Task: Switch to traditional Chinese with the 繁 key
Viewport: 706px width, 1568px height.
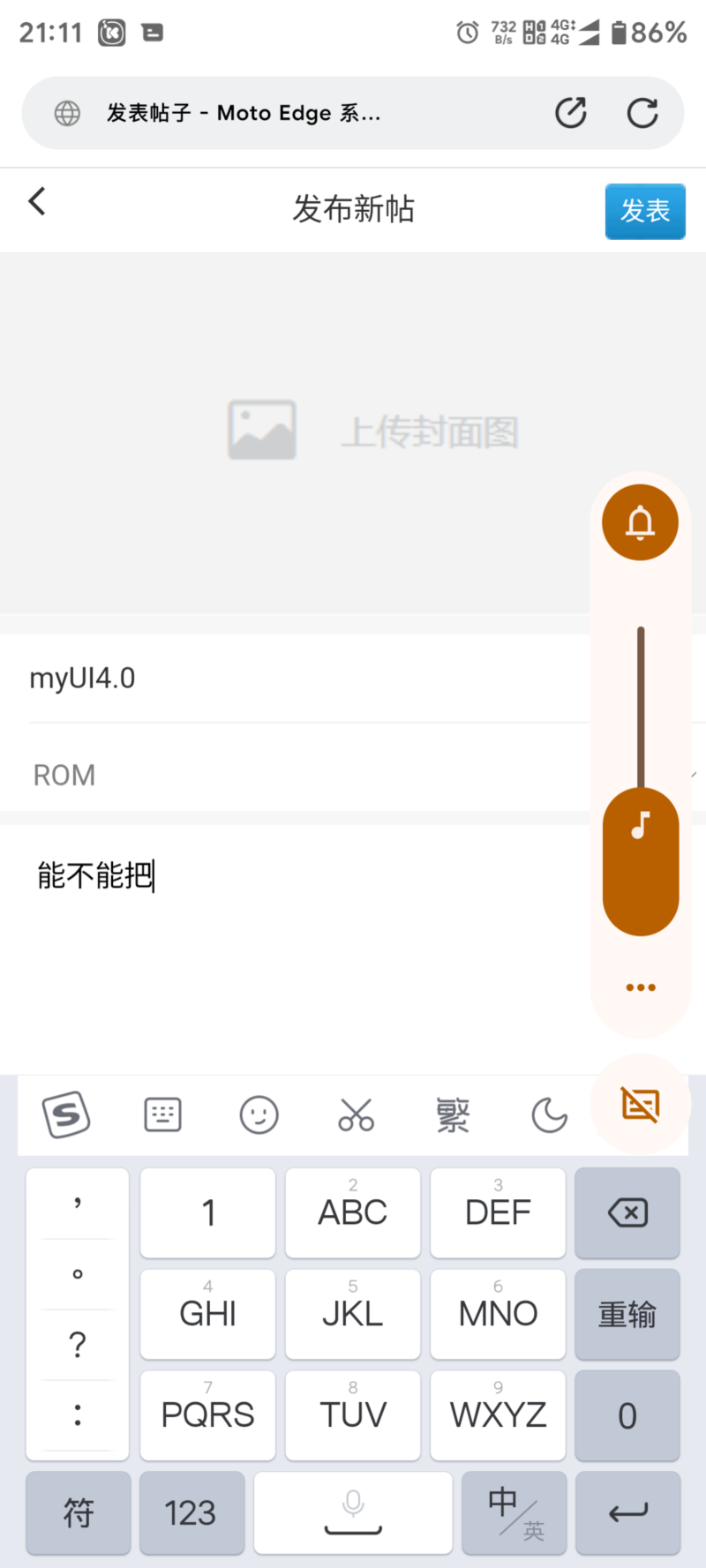Action: pos(453,1115)
